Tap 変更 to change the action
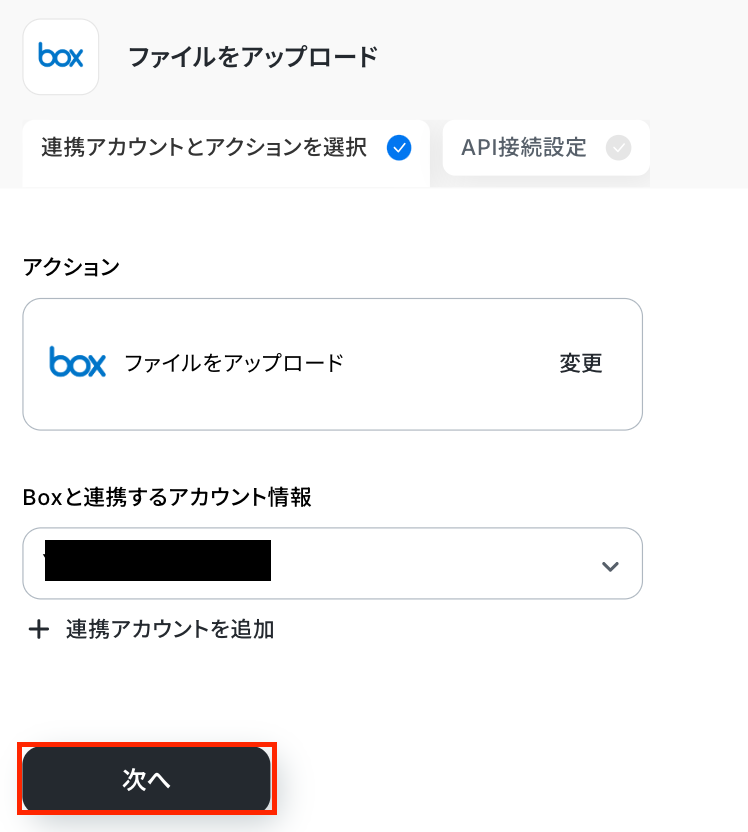This screenshot has width=748, height=832. [x=581, y=363]
